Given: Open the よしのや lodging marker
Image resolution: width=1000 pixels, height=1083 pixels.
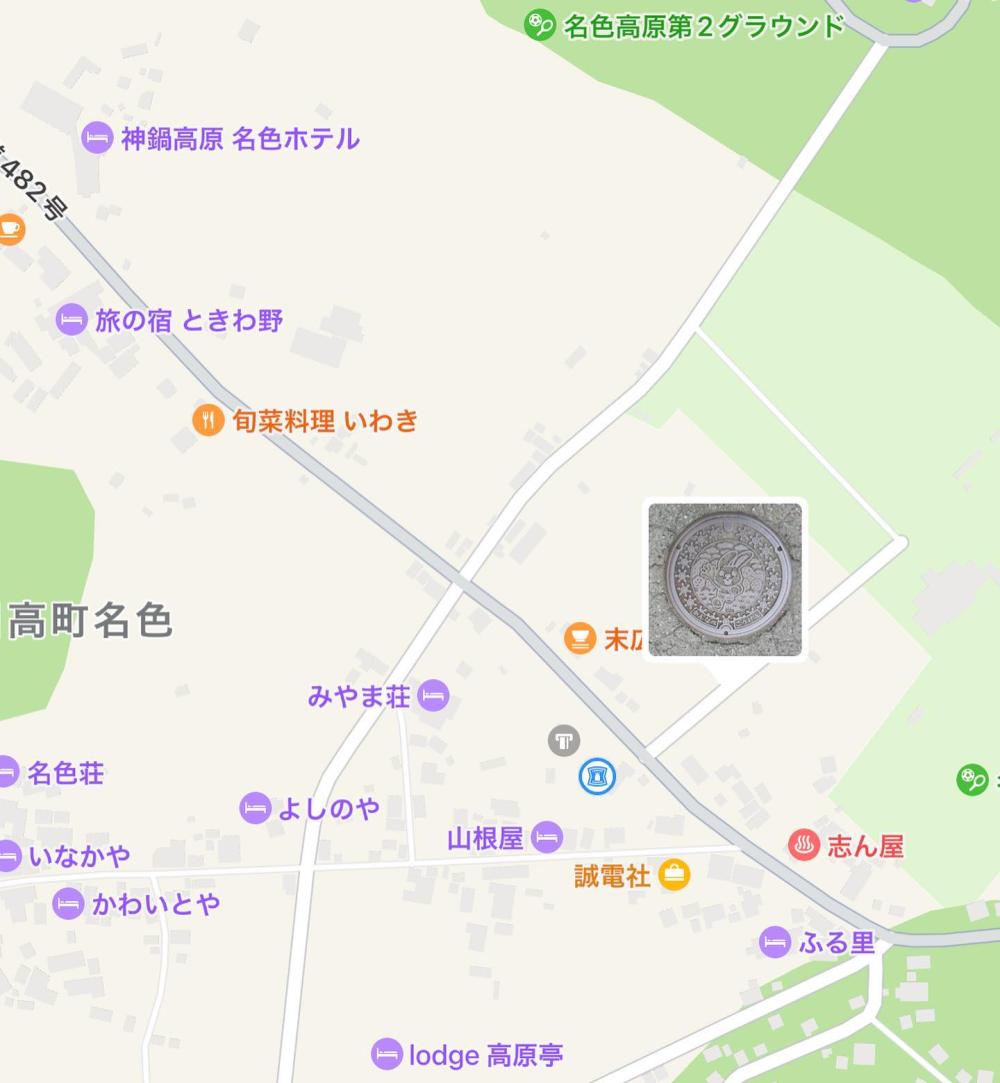Looking at the screenshot, I should click(x=255, y=808).
